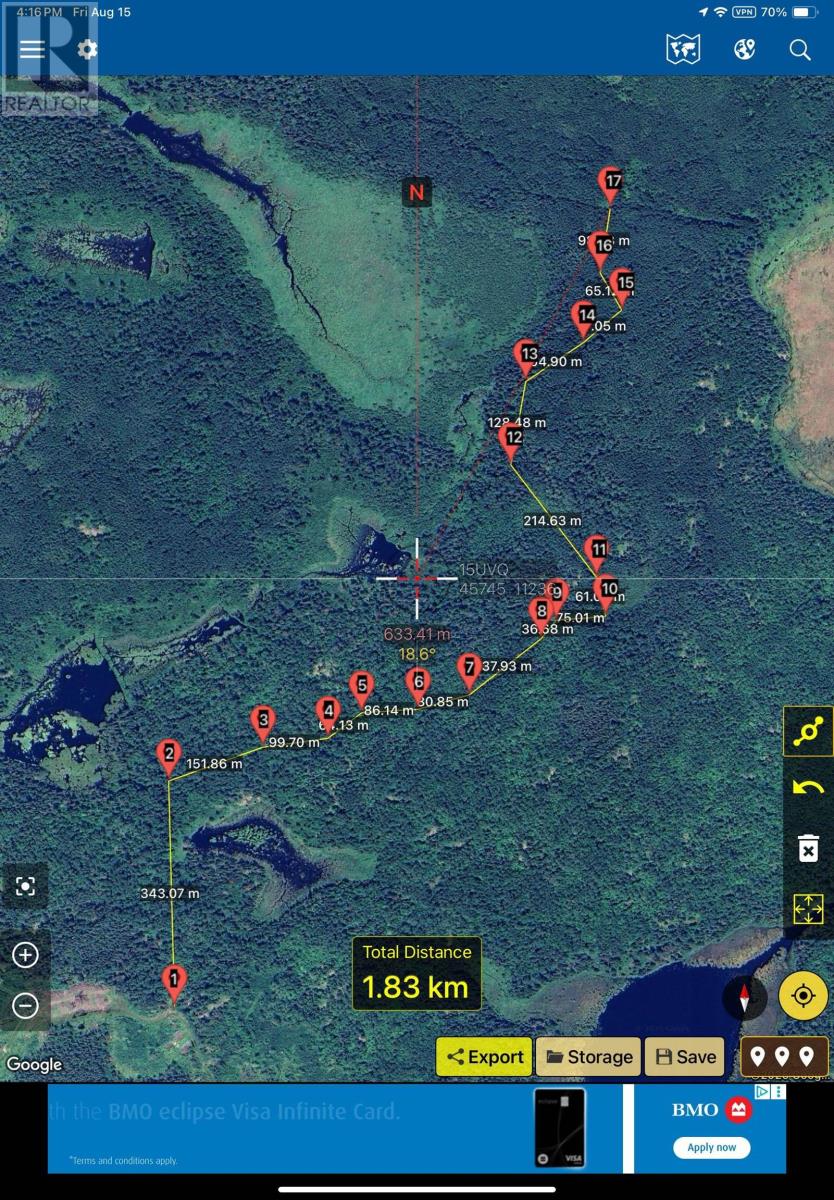Screen dimensions: 834x1200
Task: Save the measured route
Action: [x=684, y=1056]
